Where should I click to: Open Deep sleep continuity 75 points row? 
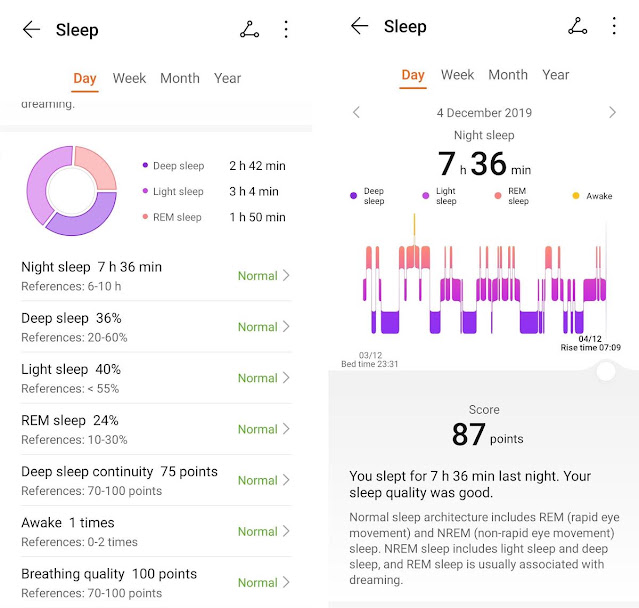(156, 480)
